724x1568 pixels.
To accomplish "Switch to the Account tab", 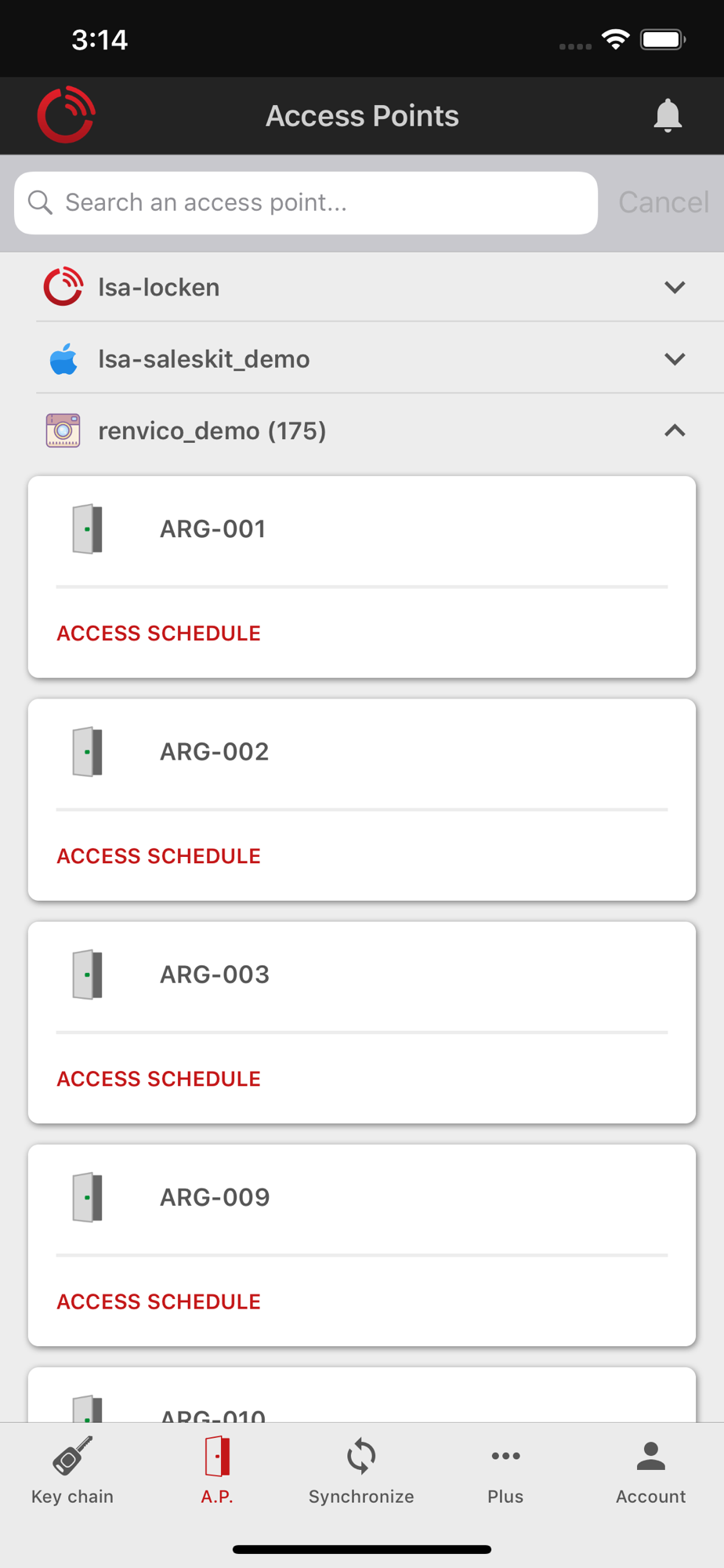I will click(650, 1471).
